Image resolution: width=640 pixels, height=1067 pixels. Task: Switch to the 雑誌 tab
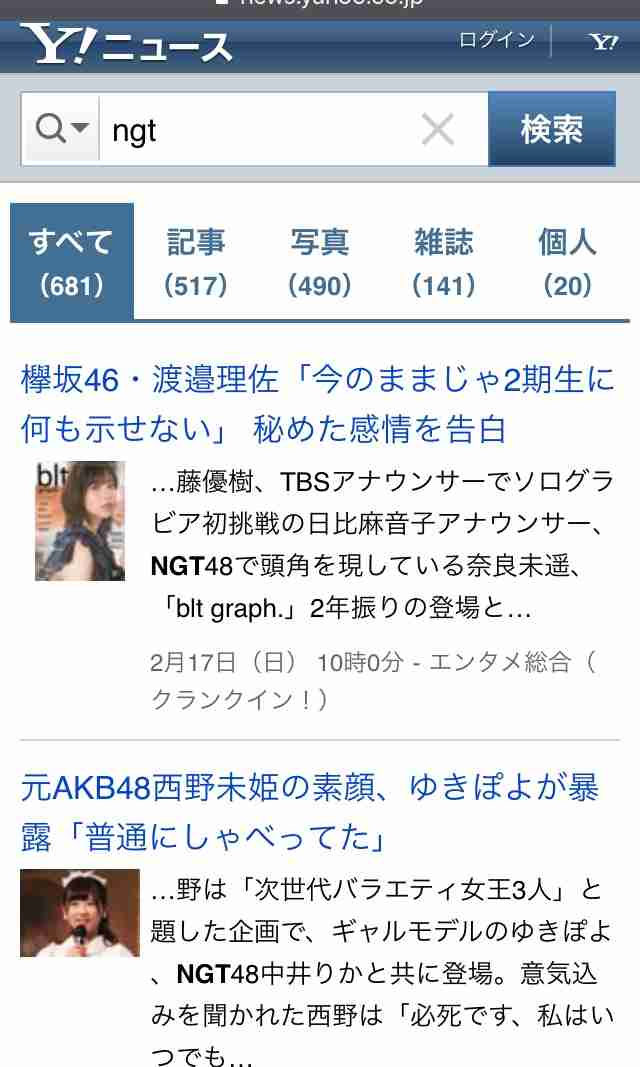[x=444, y=262]
